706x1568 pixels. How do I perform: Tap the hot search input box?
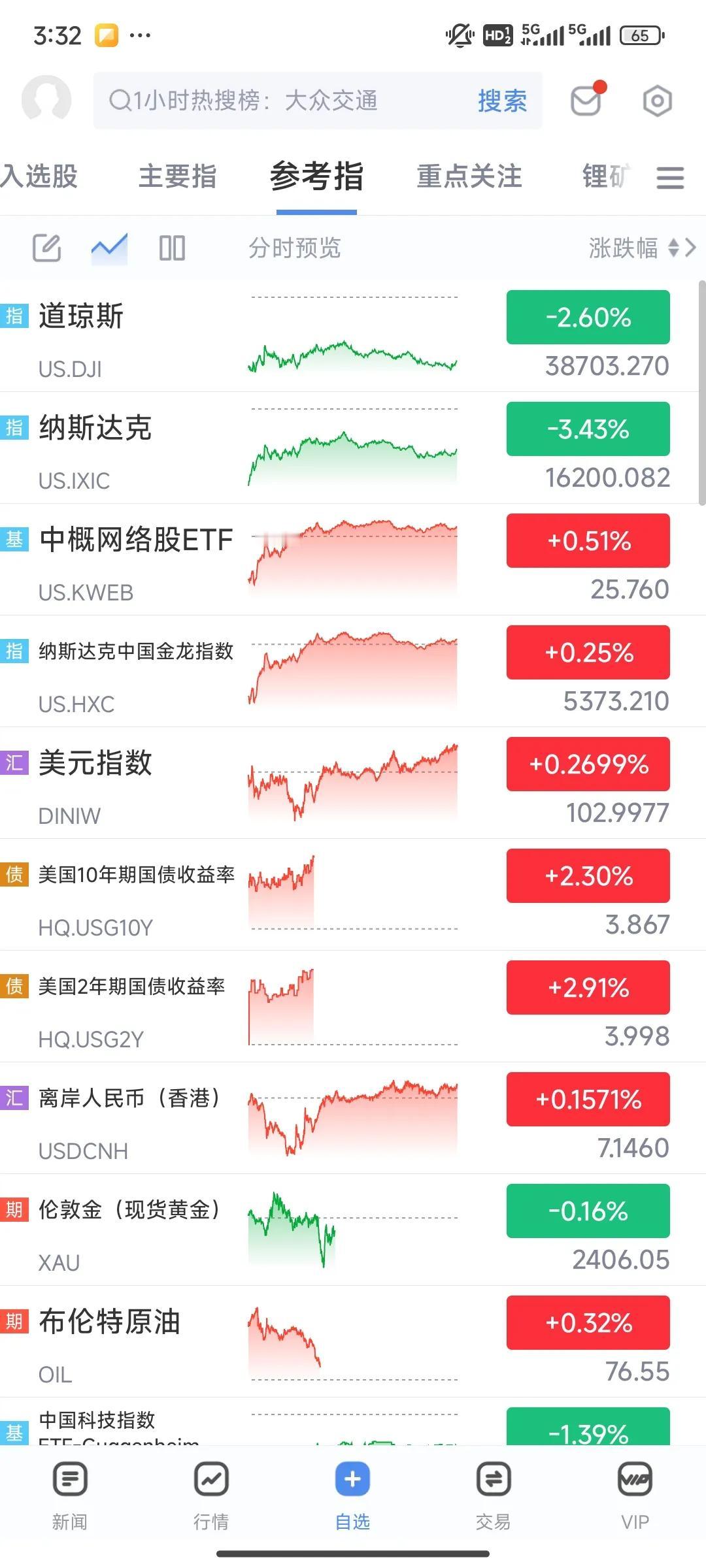(318, 101)
